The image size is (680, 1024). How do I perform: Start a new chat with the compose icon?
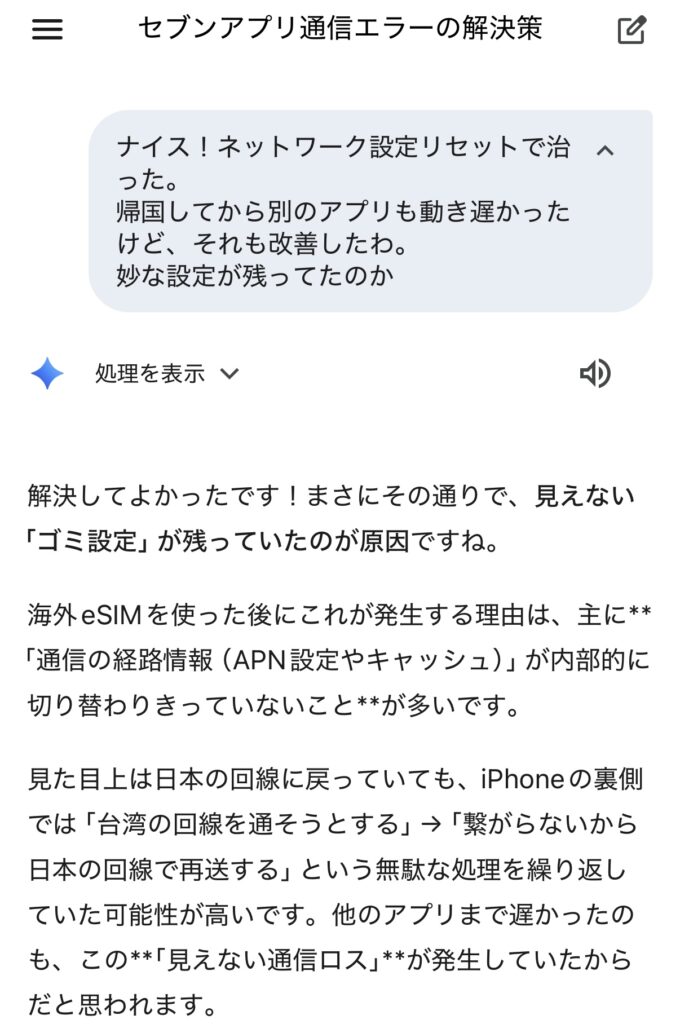tap(631, 29)
